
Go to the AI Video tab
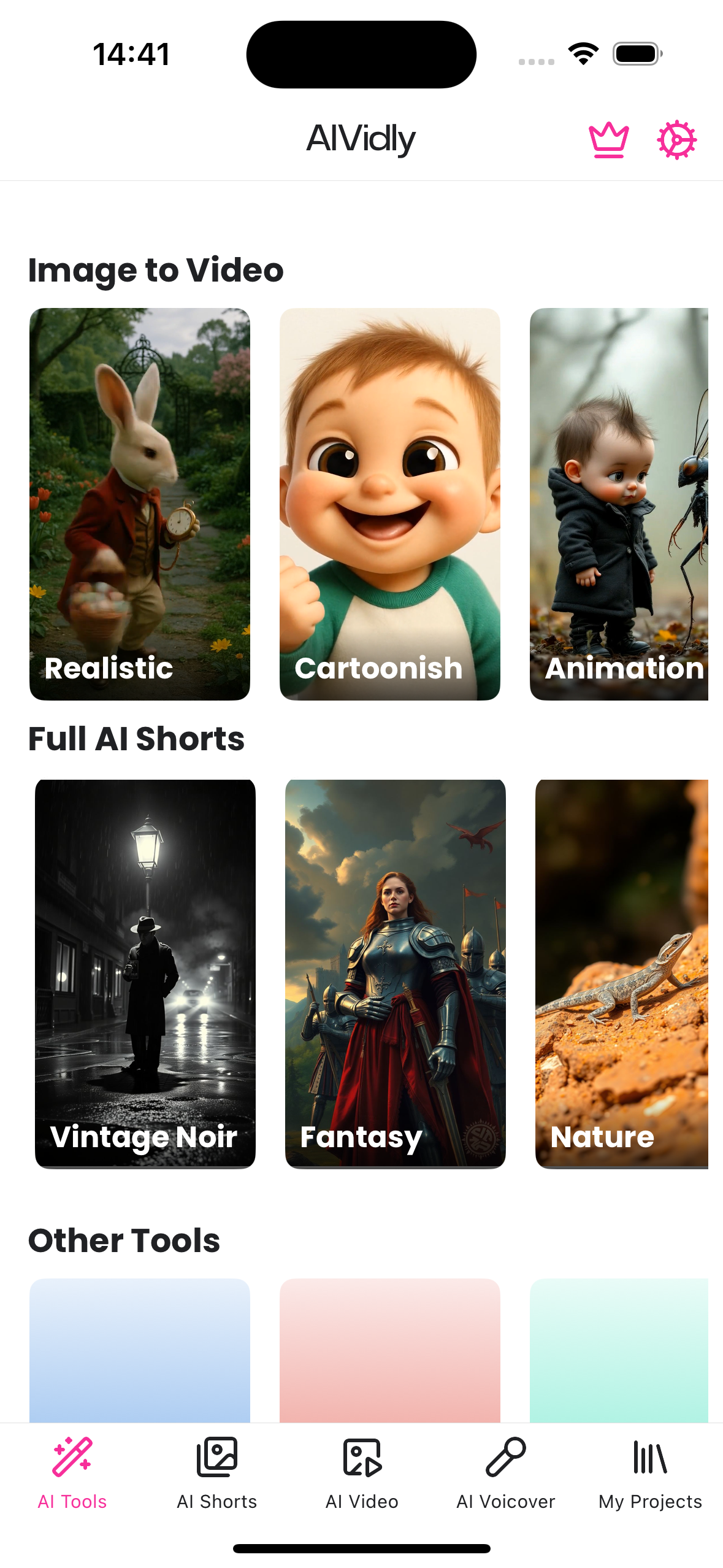362,1473
